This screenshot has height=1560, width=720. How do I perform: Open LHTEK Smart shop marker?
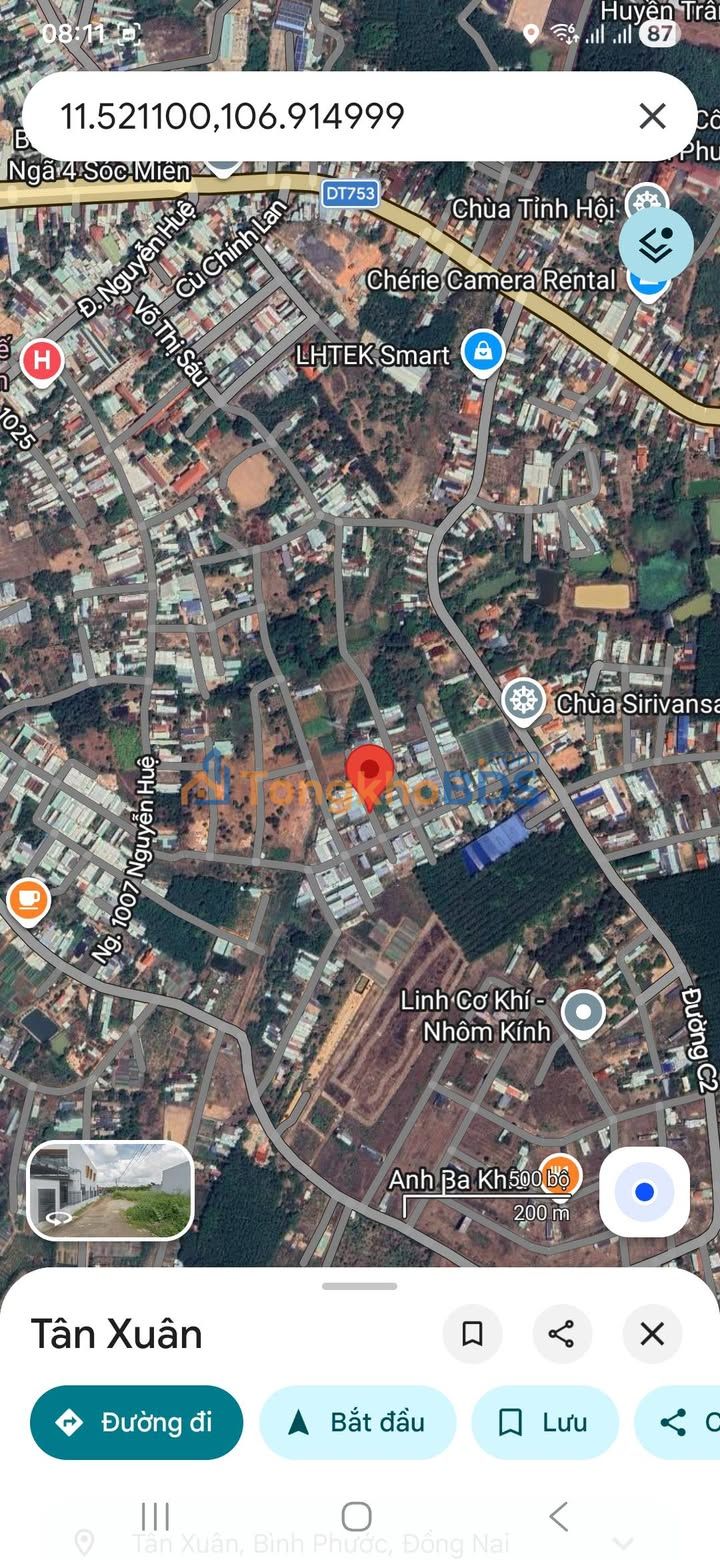(x=483, y=352)
